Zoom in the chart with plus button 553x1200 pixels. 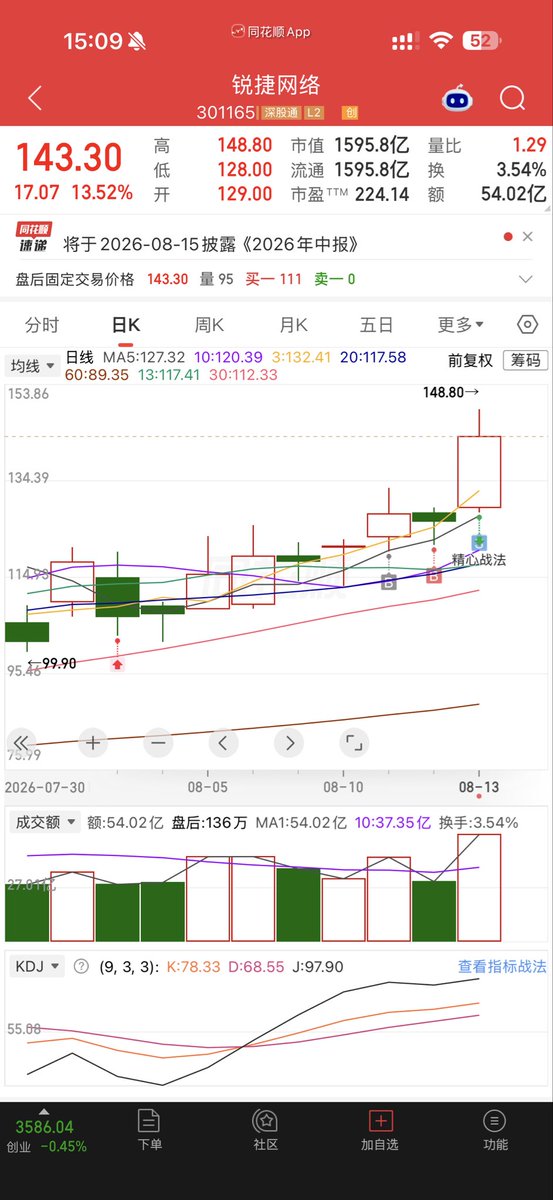pyautogui.click(x=94, y=742)
